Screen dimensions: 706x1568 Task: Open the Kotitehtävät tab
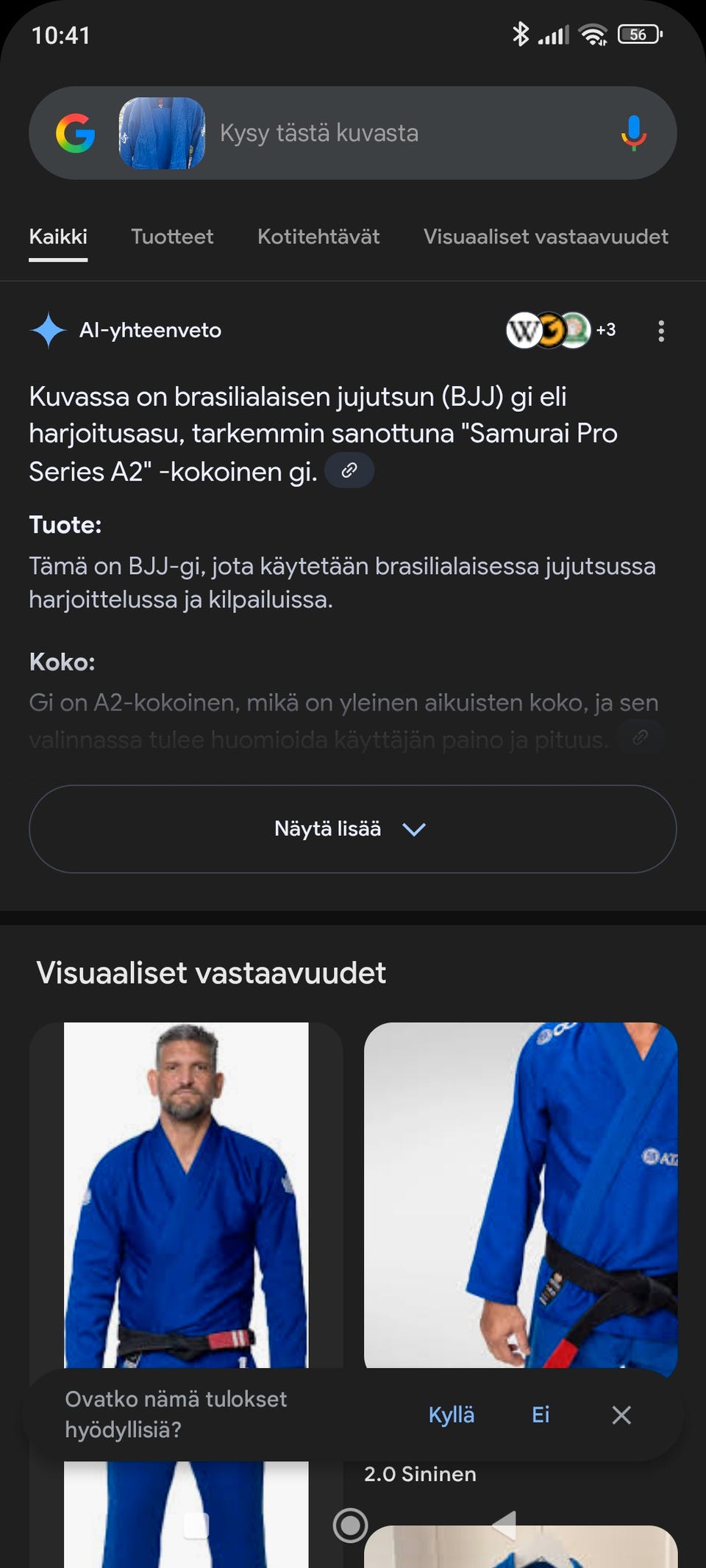[318, 237]
